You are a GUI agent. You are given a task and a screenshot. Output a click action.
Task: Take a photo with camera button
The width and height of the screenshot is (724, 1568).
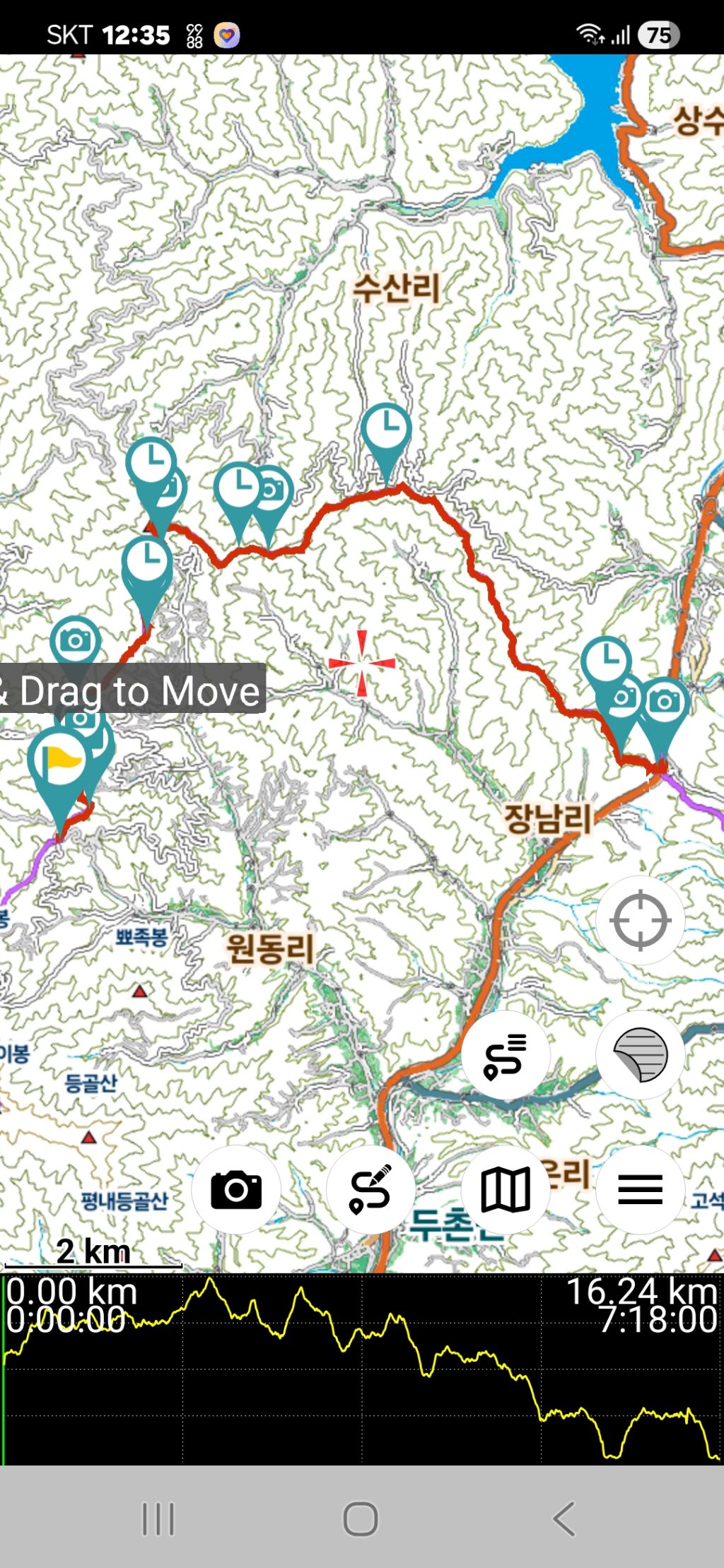[236, 1190]
